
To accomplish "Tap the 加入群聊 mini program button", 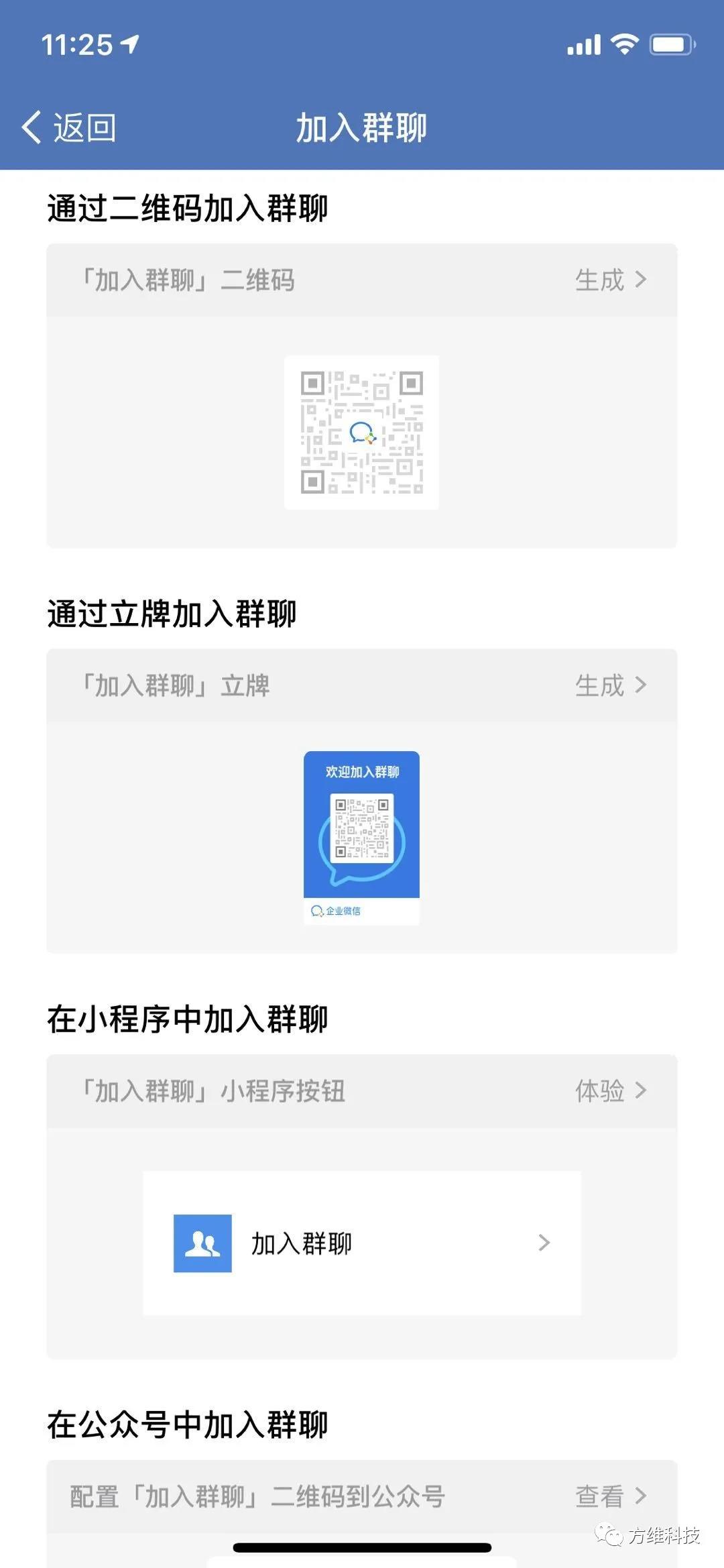I will 362,1243.
